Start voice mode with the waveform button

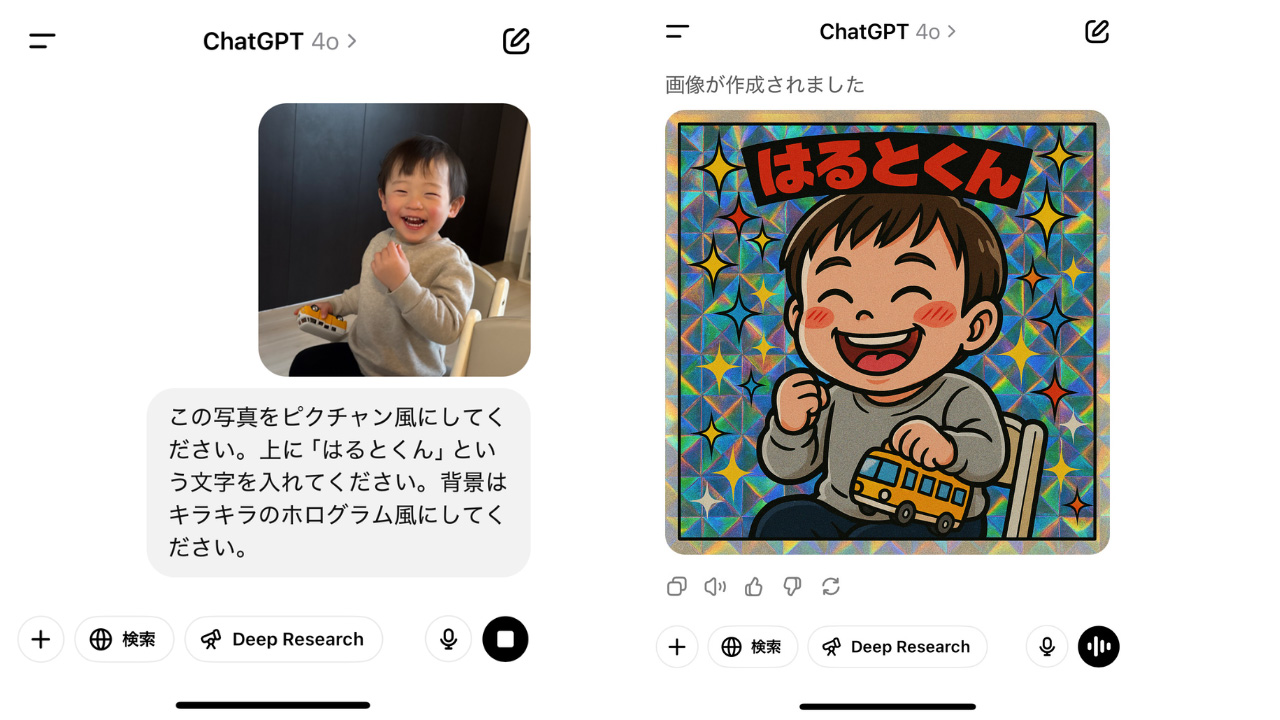(x=1098, y=647)
